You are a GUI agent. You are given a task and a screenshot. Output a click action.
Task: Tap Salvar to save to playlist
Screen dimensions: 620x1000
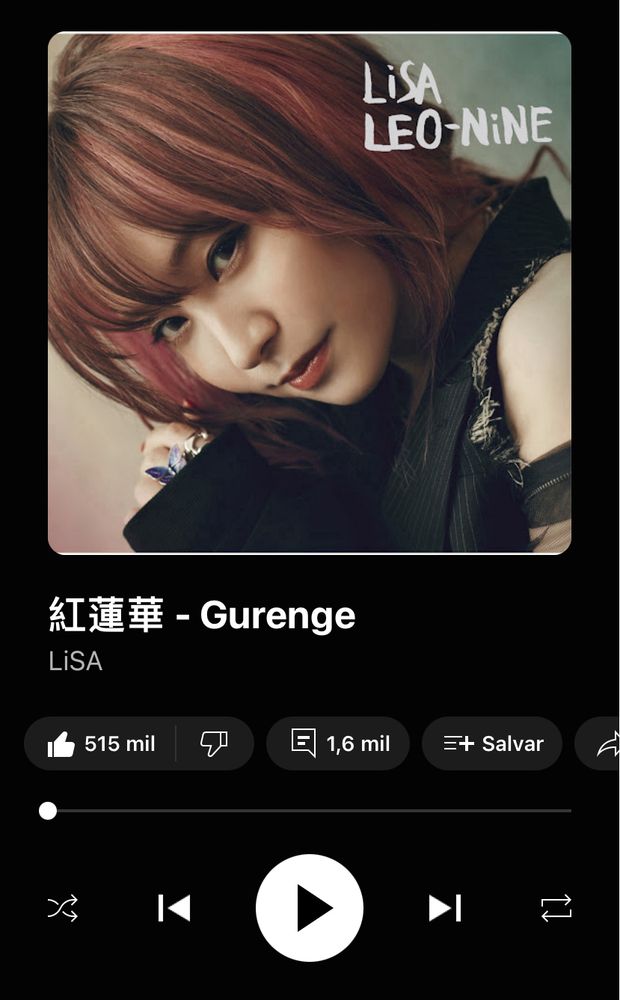point(492,744)
